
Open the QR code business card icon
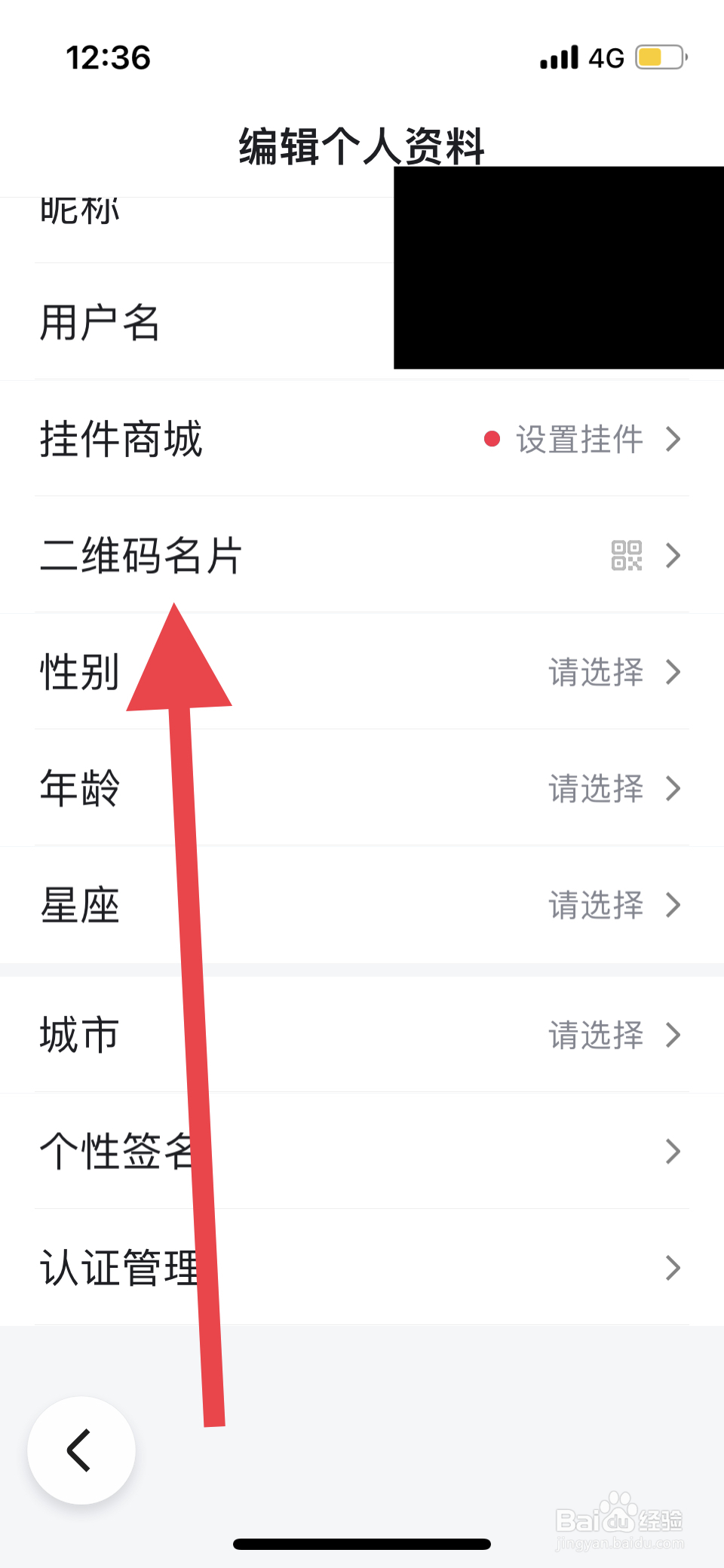point(627,556)
